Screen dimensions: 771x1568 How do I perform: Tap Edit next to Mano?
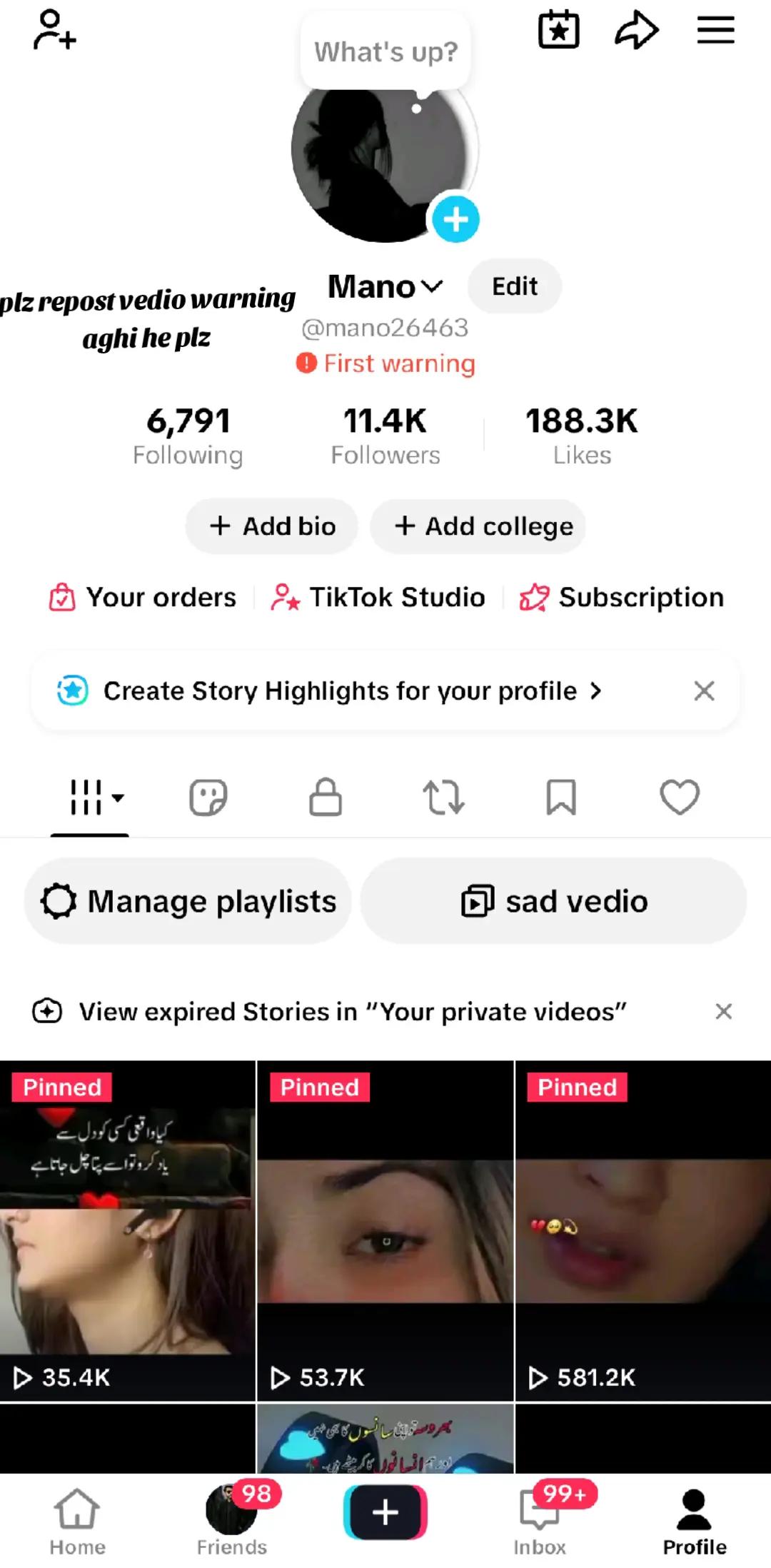pyautogui.click(x=515, y=286)
